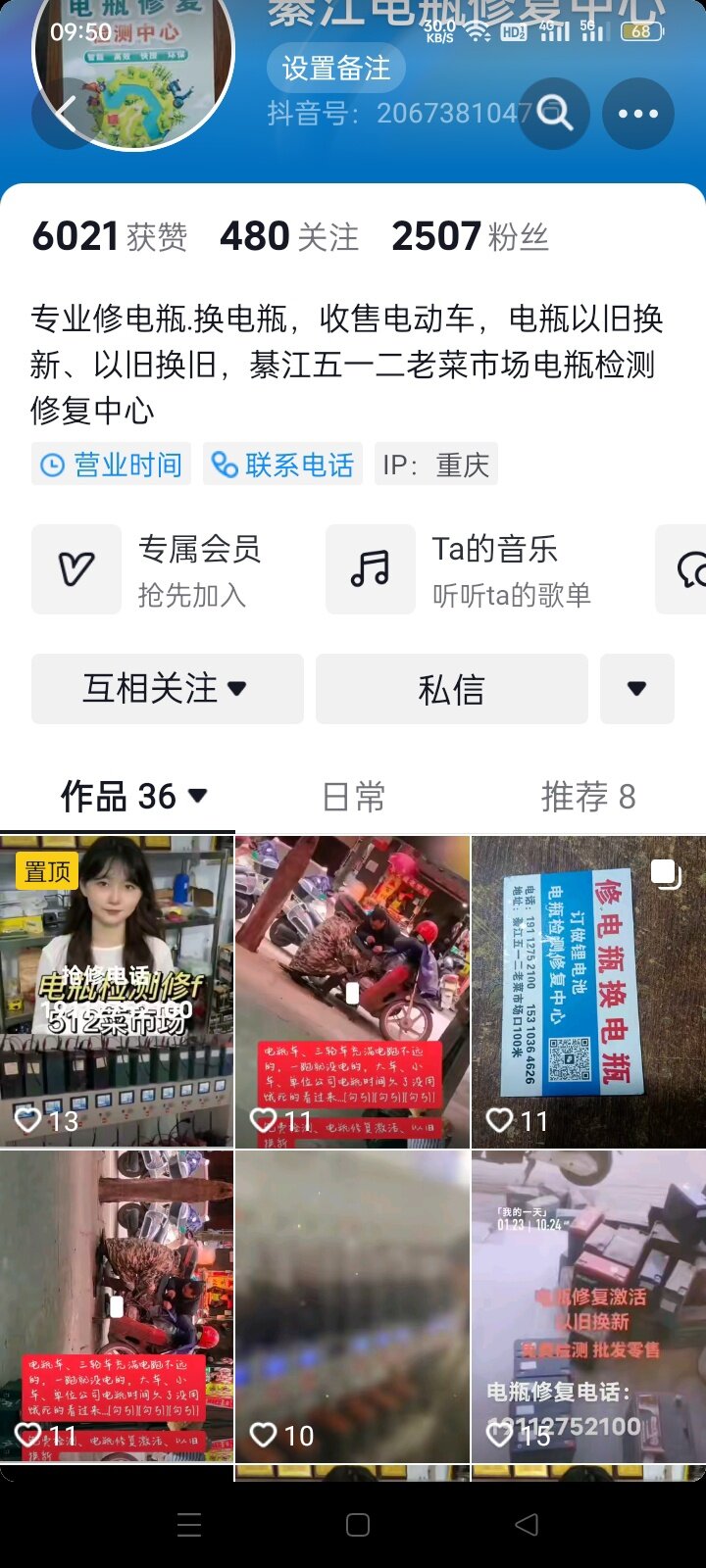Viewport: 706px width, 1568px height.
Task: Open the three-dot overflow menu
Action: point(638,114)
